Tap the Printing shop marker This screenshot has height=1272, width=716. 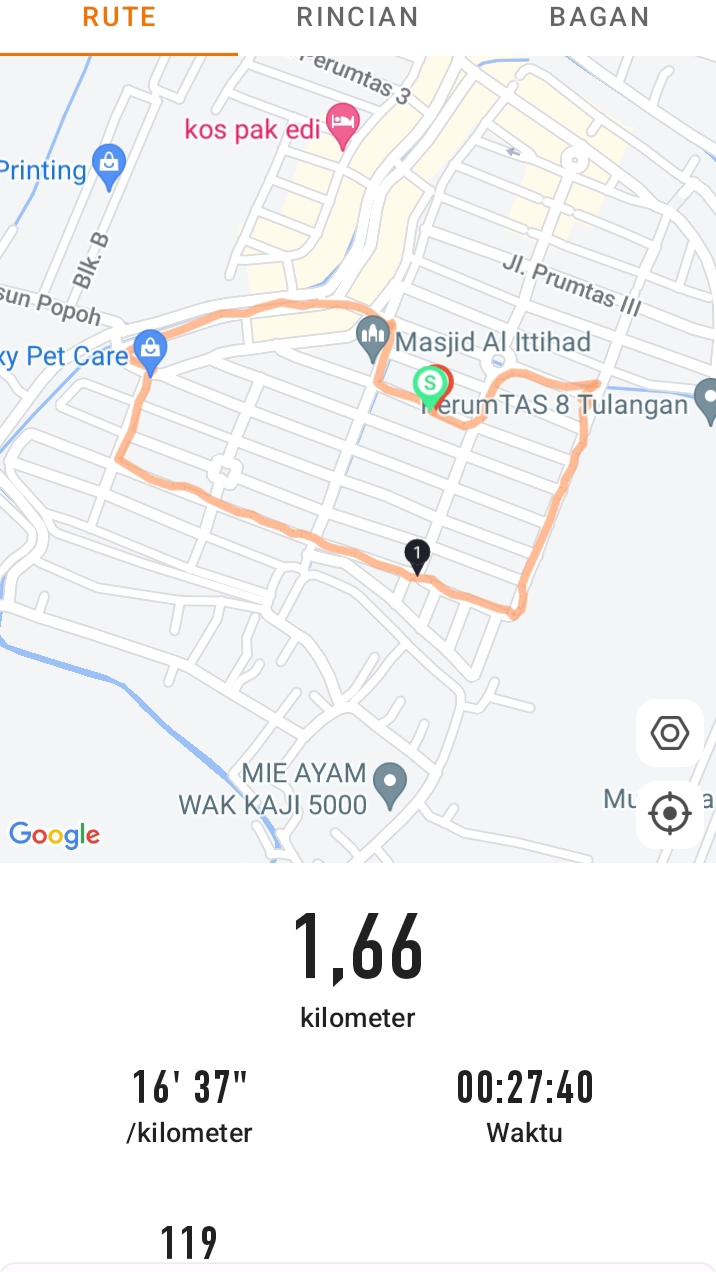click(108, 163)
